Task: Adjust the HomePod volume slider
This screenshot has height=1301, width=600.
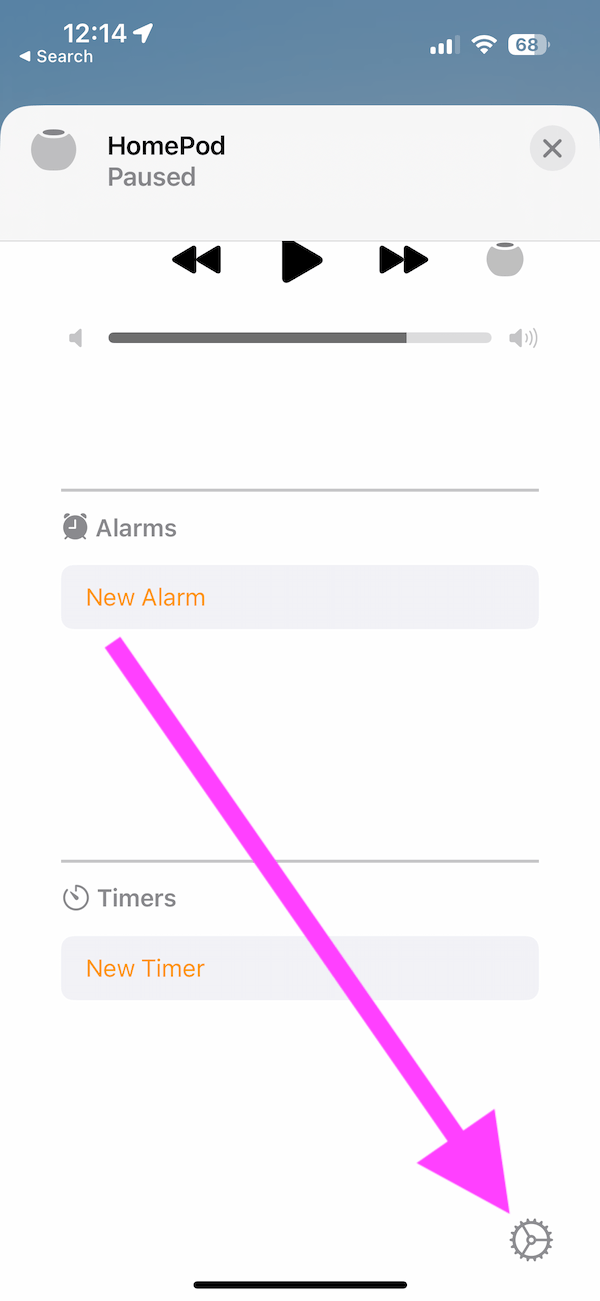Action: pyautogui.click(x=300, y=338)
